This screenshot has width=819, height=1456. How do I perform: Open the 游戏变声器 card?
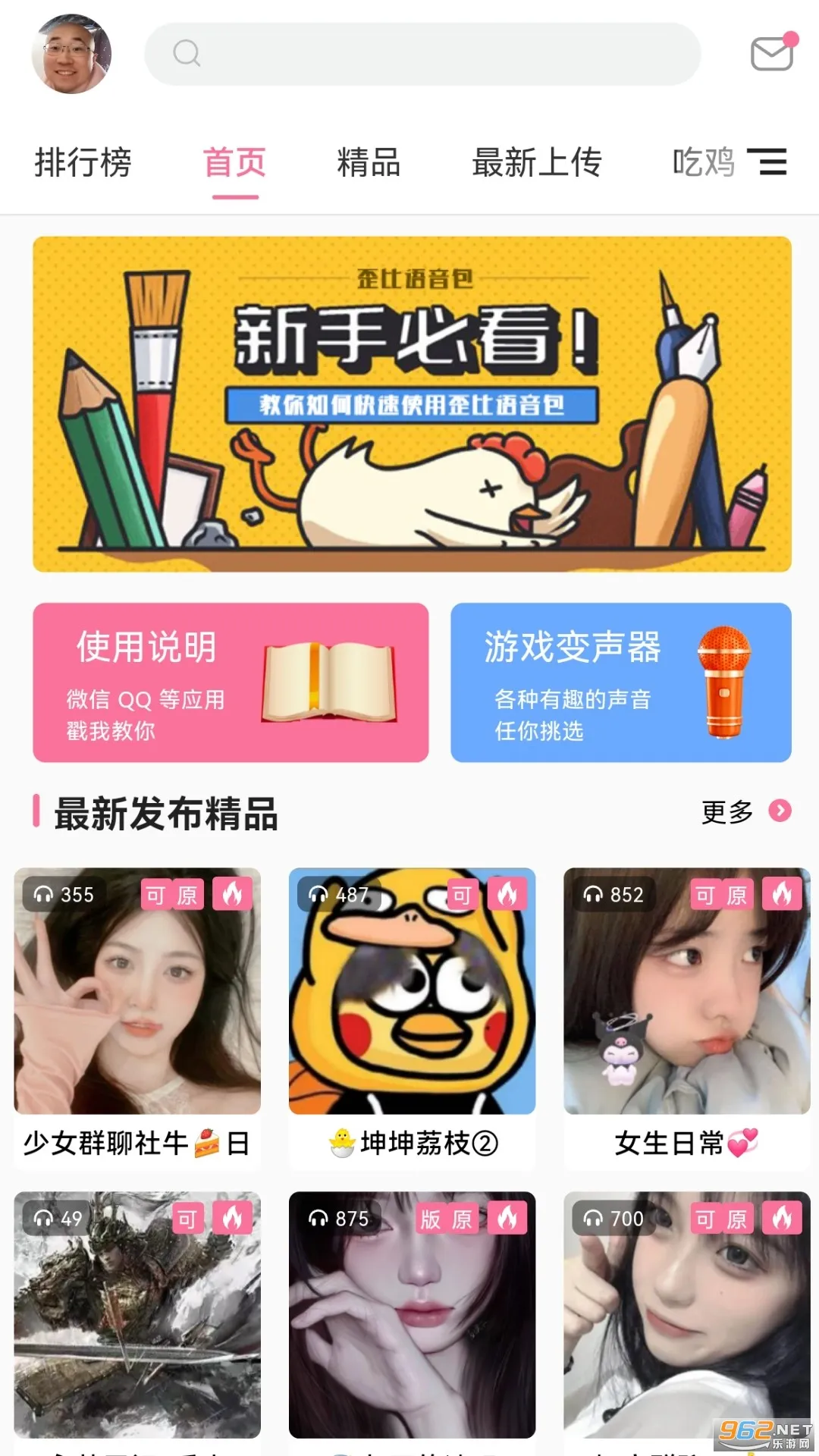pos(620,682)
